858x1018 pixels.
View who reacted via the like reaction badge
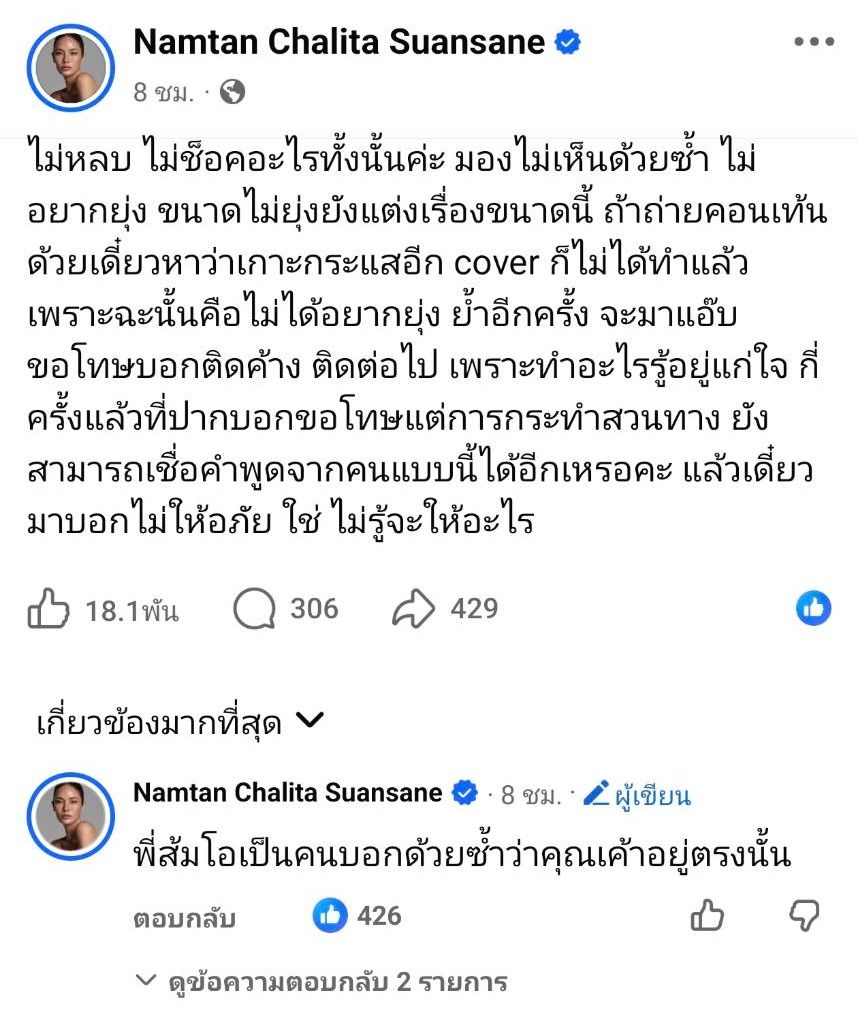(x=814, y=607)
